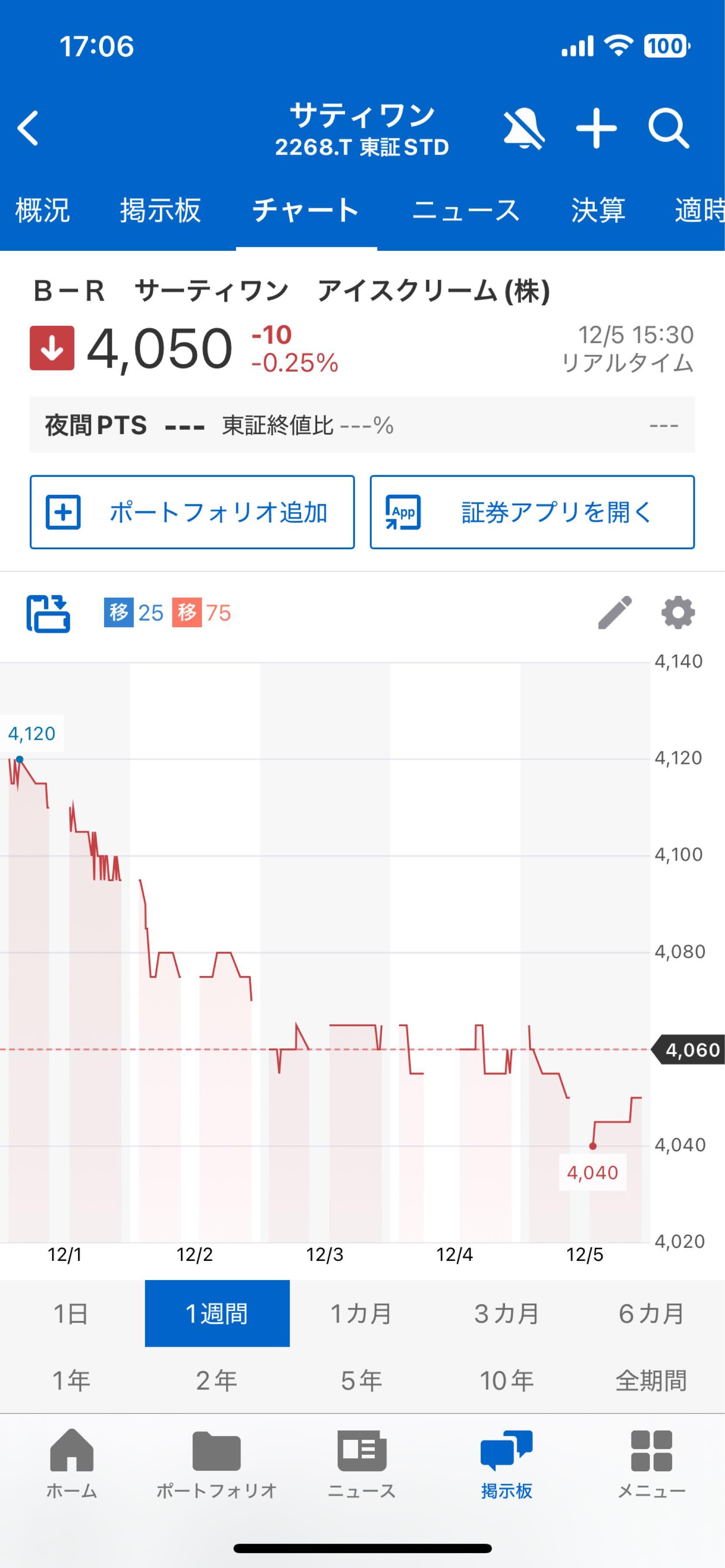Tap 証券アプリを開く button
Screen dimensions: 725x1568
click(x=532, y=512)
